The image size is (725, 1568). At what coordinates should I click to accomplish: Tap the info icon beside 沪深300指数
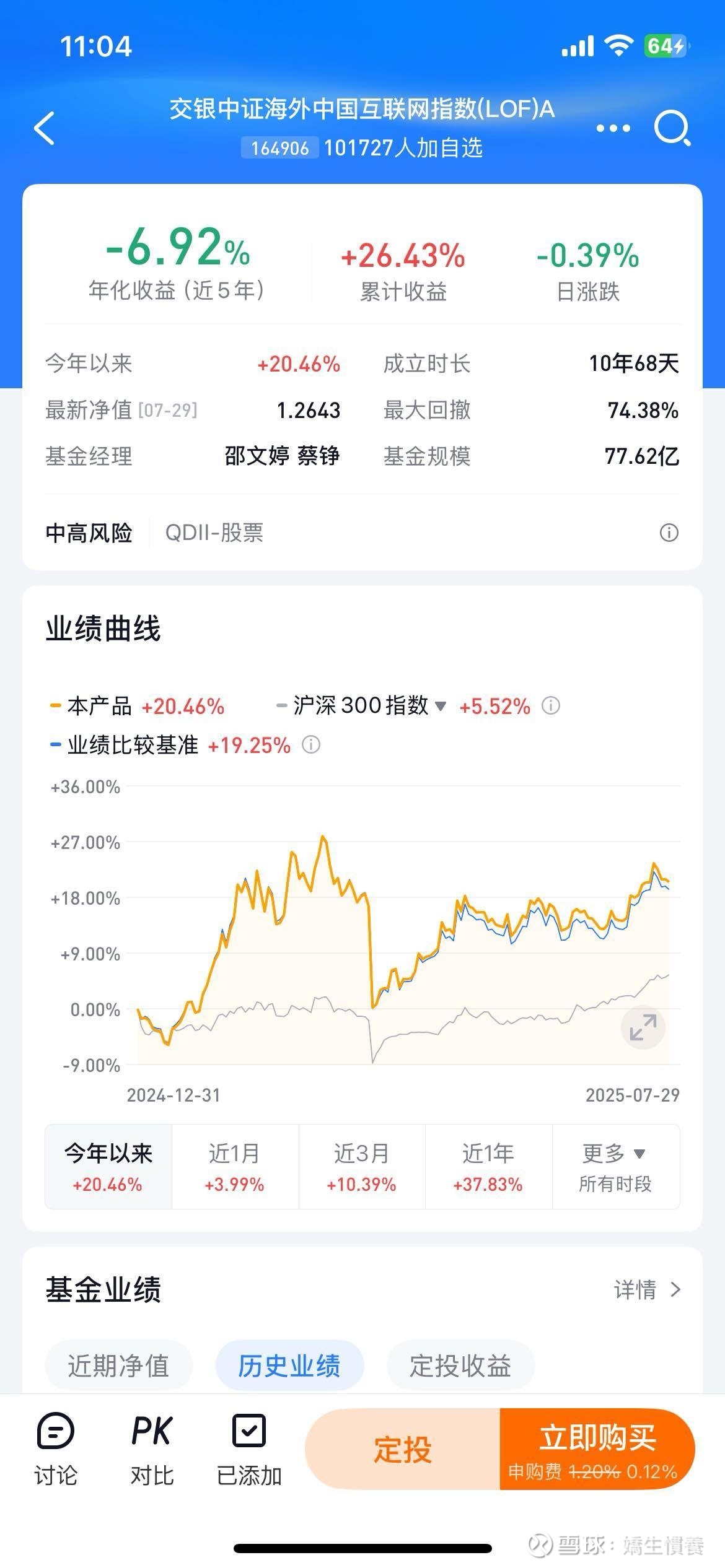coord(551,705)
